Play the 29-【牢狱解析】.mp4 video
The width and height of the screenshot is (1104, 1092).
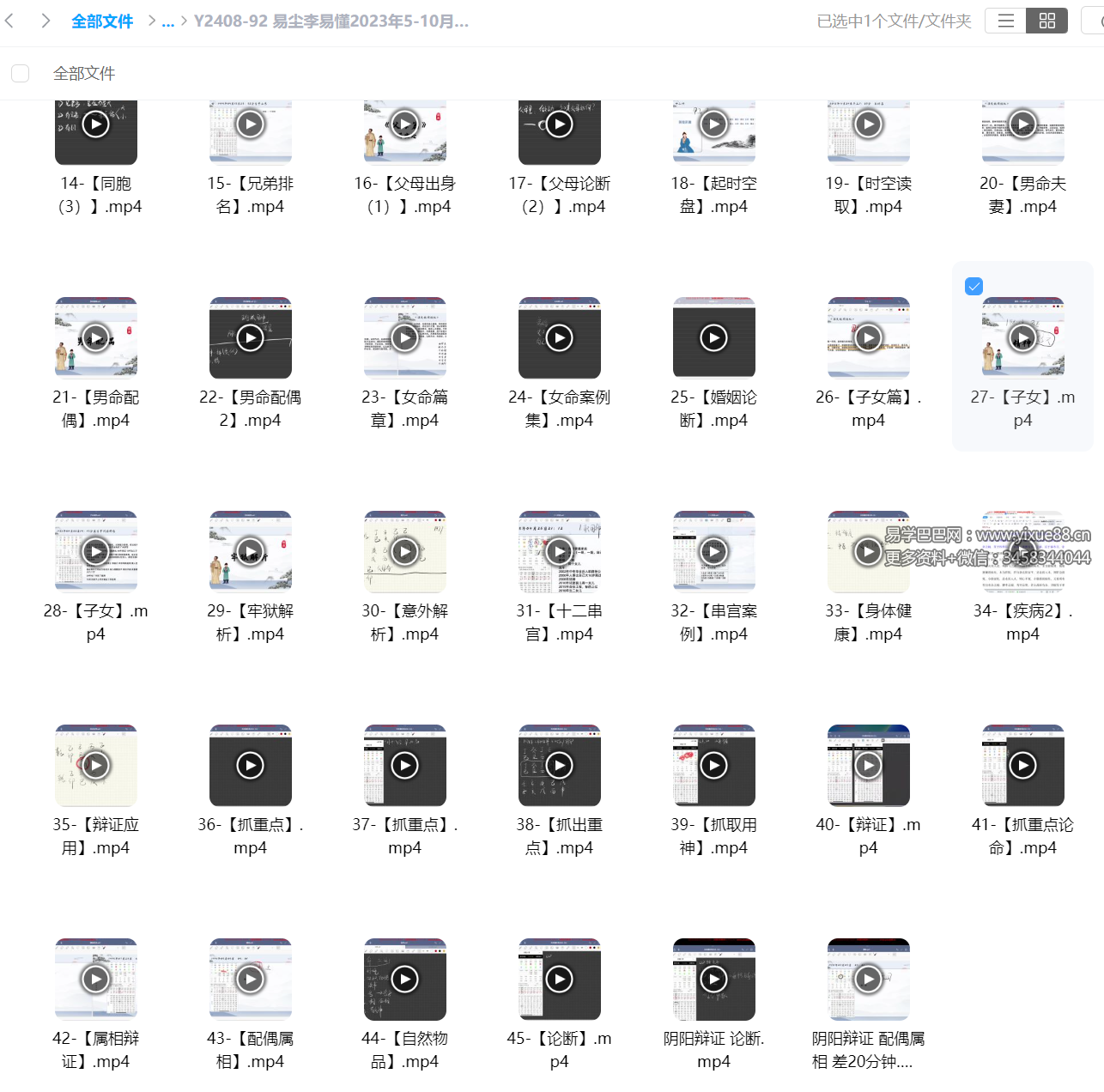tap(251, 551)
